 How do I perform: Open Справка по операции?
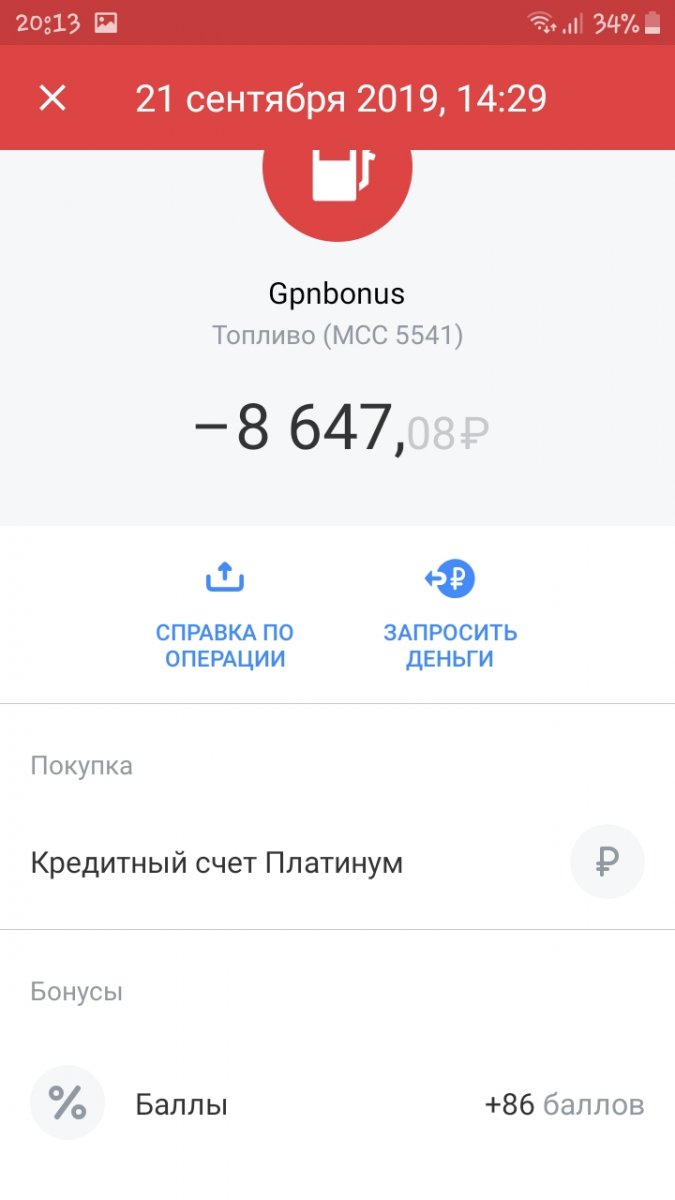click(x=225, y=616)
